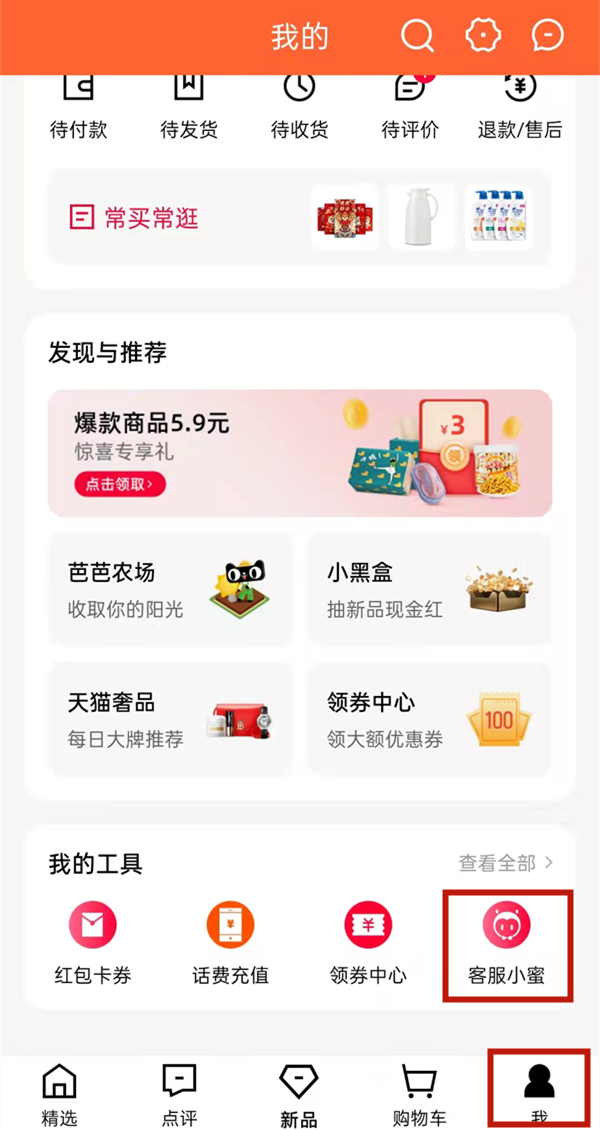Viewport: 600px width, 1130px height.
Task: Open 退款/售后 refund and after-sales
Action: [520, 105]
